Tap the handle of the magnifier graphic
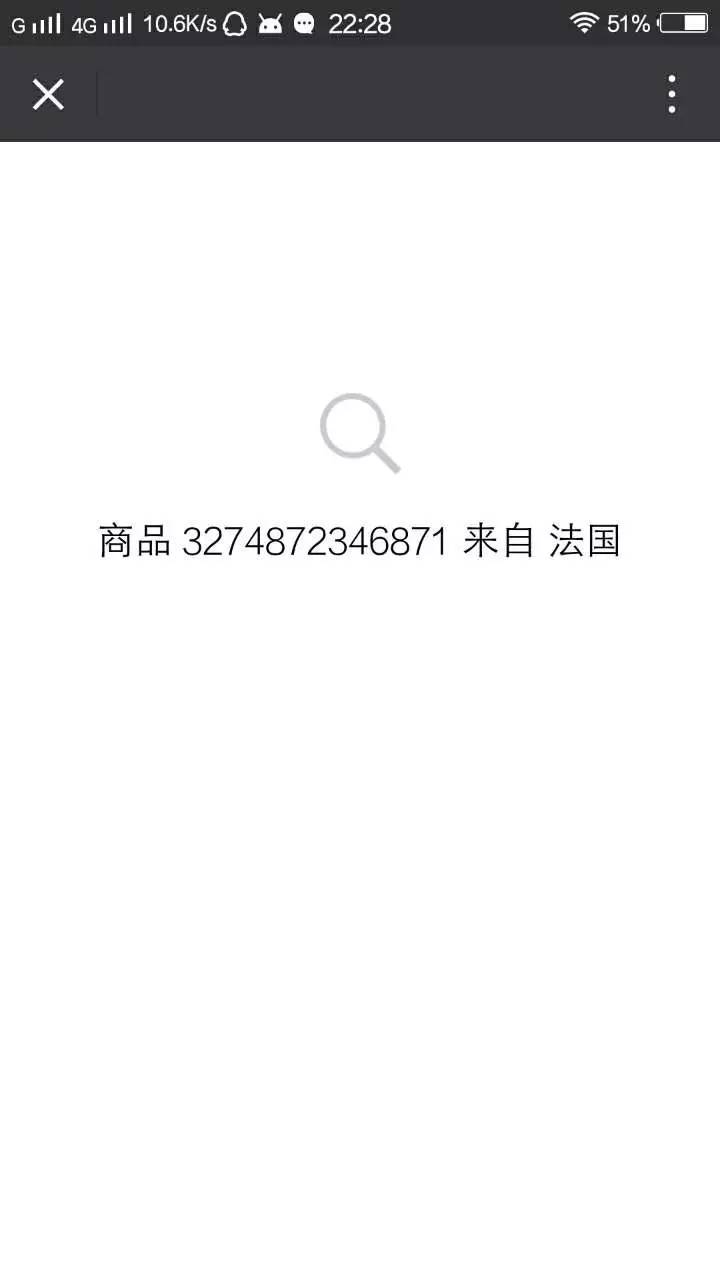The width and height of the screenshot is (720, 1280). point(387,460)
